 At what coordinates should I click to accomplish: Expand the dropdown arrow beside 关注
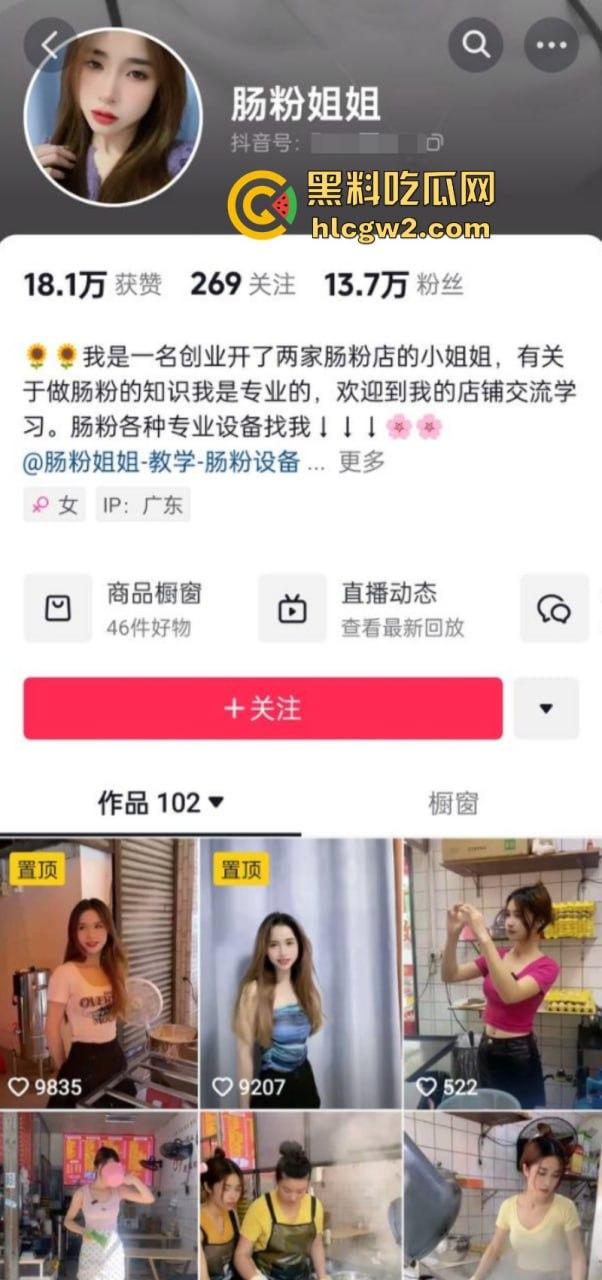point(546,708)
